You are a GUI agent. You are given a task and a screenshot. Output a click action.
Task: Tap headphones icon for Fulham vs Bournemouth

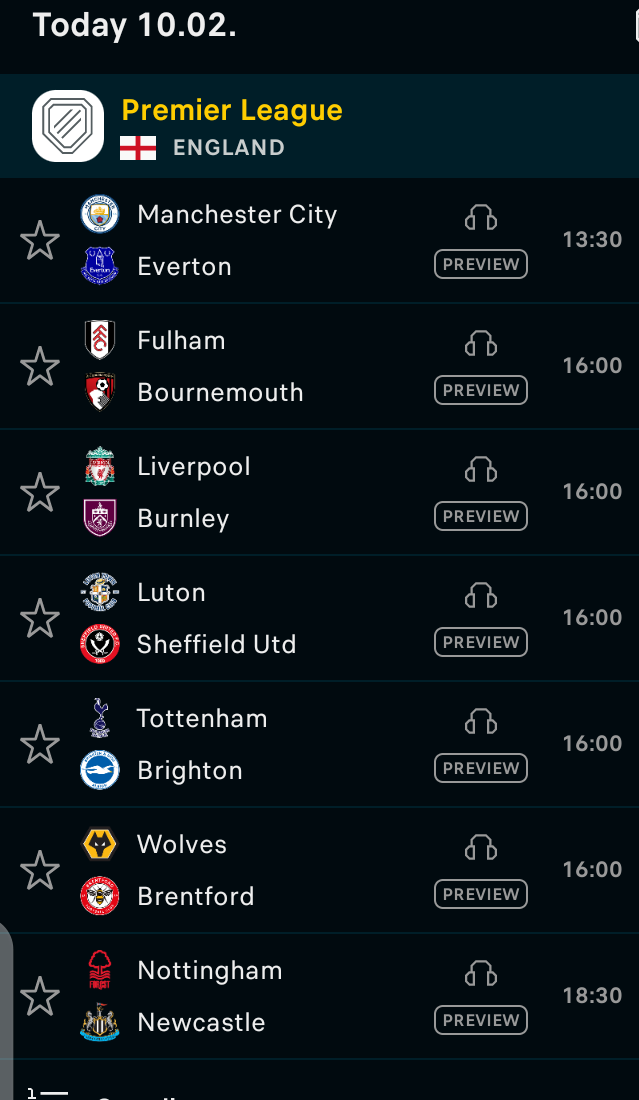[x=481, y=343]
